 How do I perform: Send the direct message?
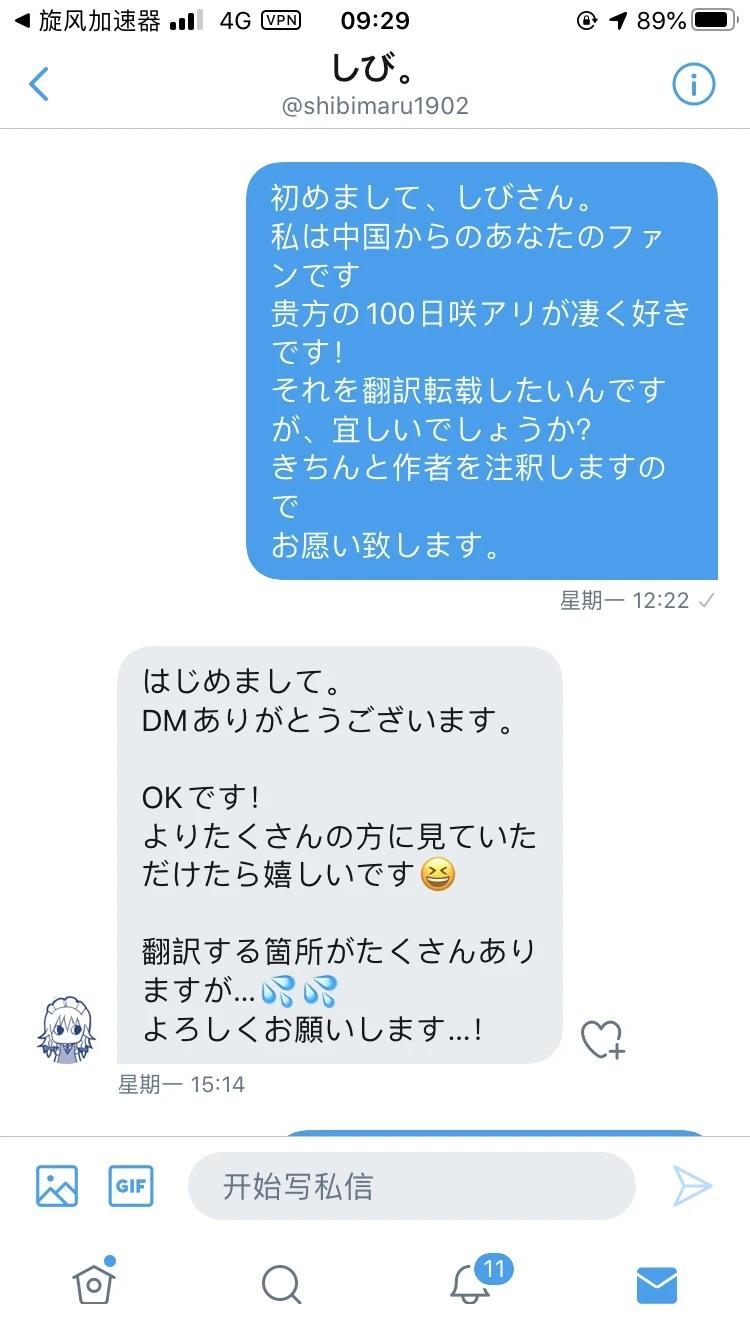pos(692,1186)
